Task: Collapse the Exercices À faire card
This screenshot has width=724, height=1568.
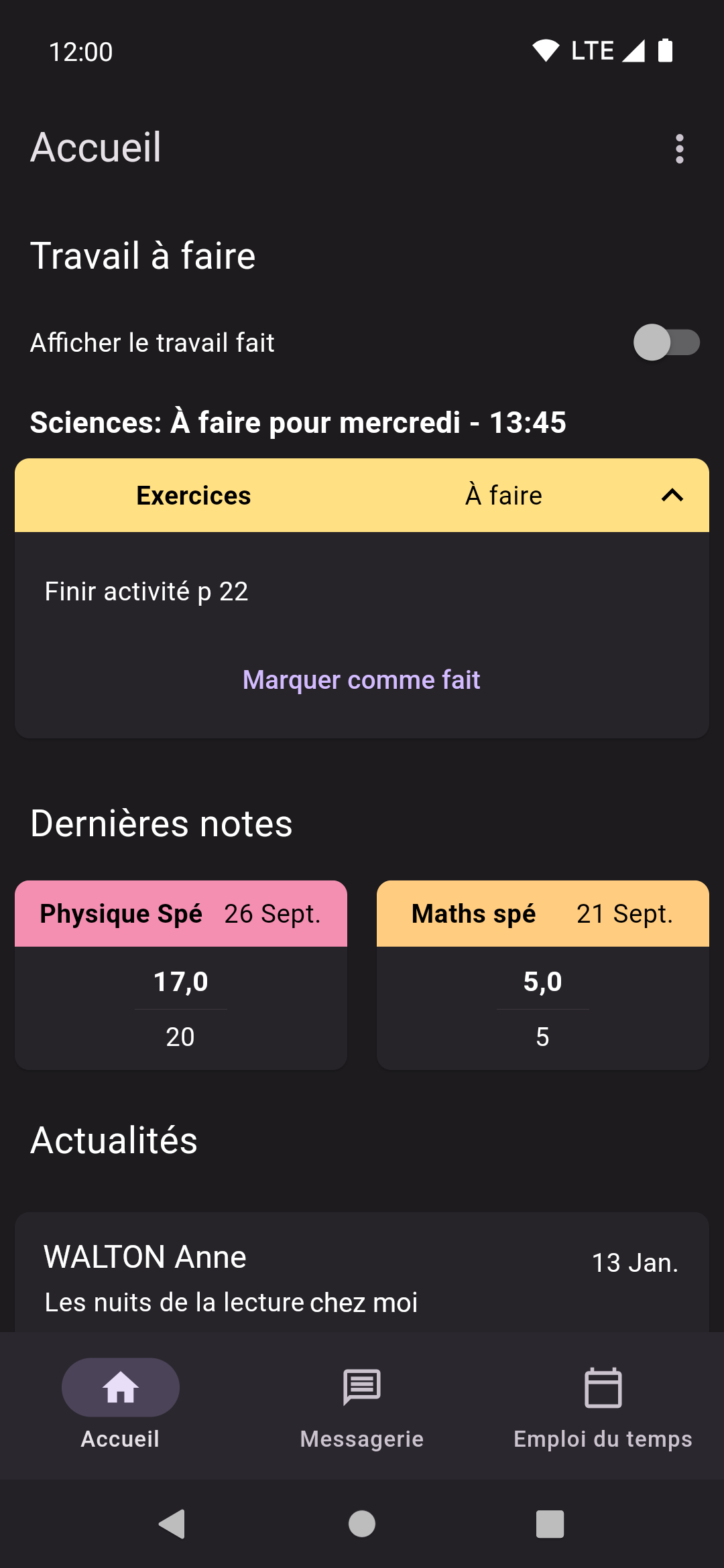Action: [672, 495]
